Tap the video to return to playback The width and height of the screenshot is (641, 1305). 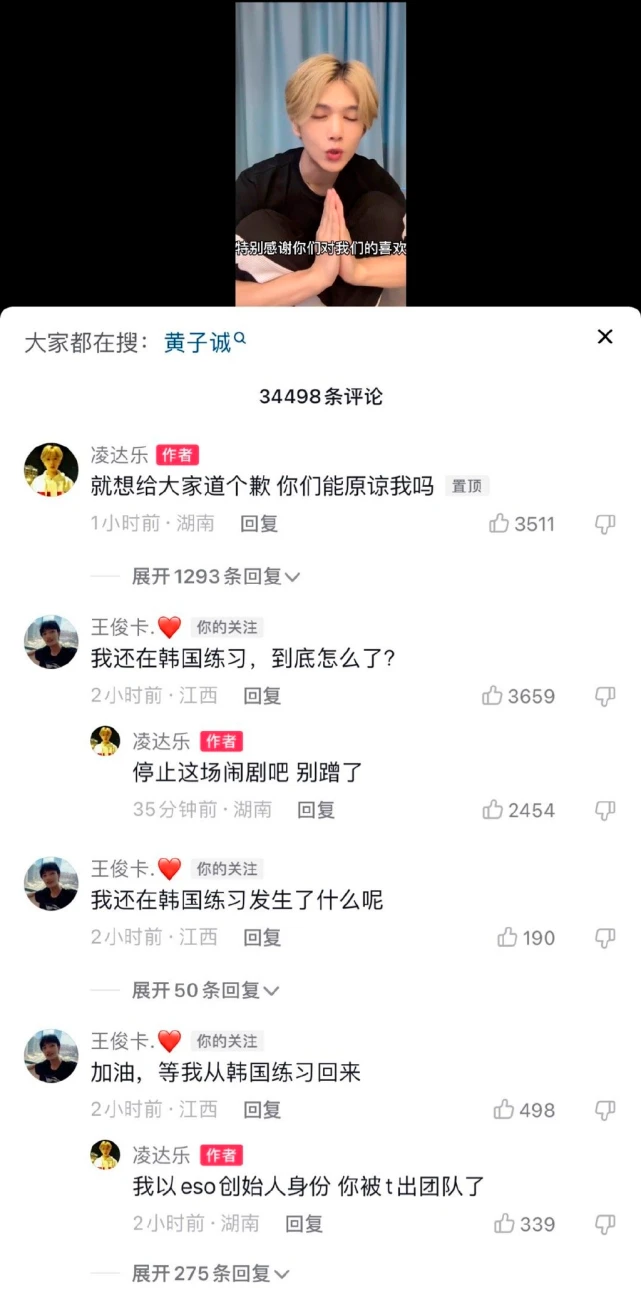point(320,150)
